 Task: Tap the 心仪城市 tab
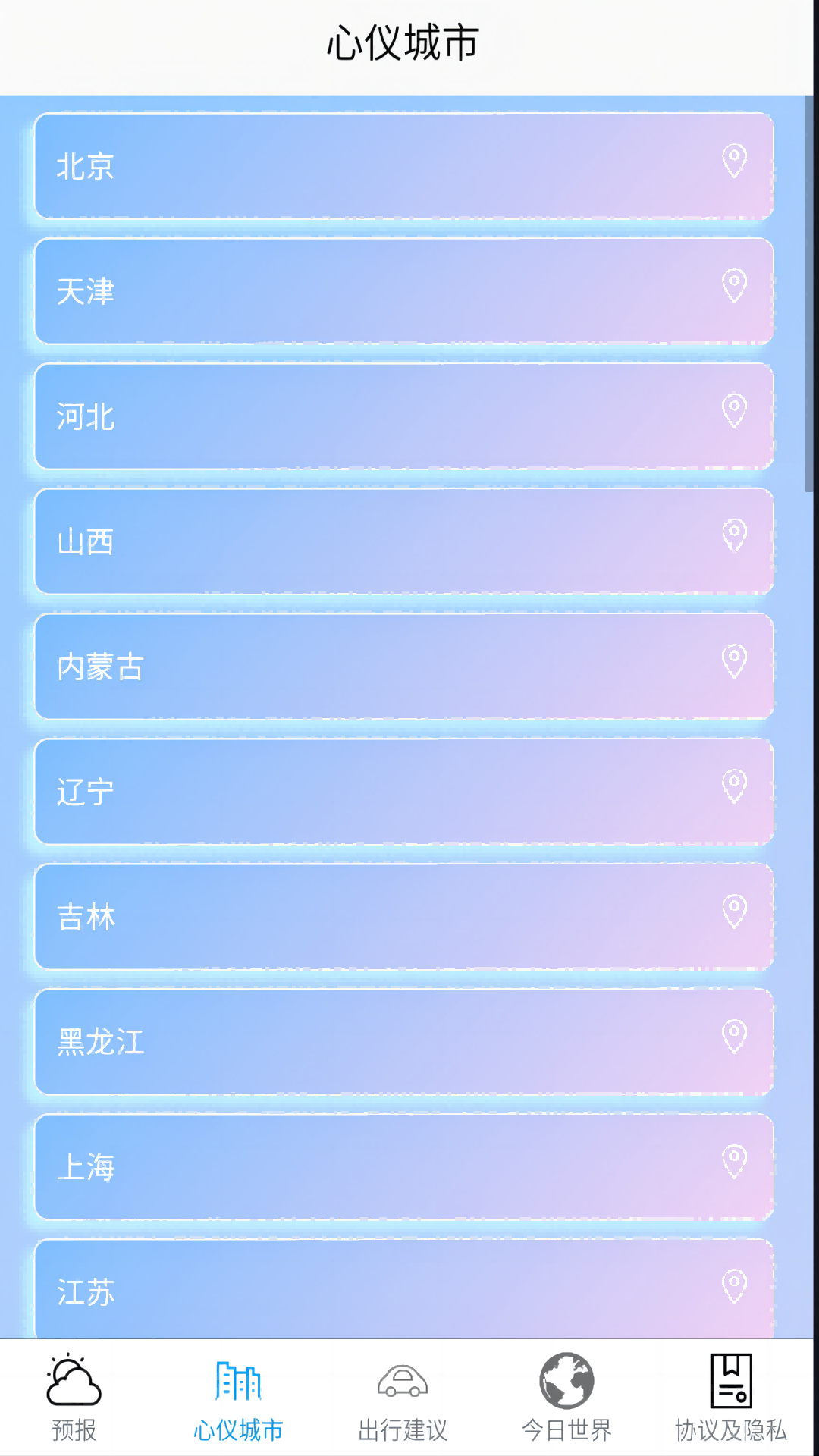click(238, 1398)
